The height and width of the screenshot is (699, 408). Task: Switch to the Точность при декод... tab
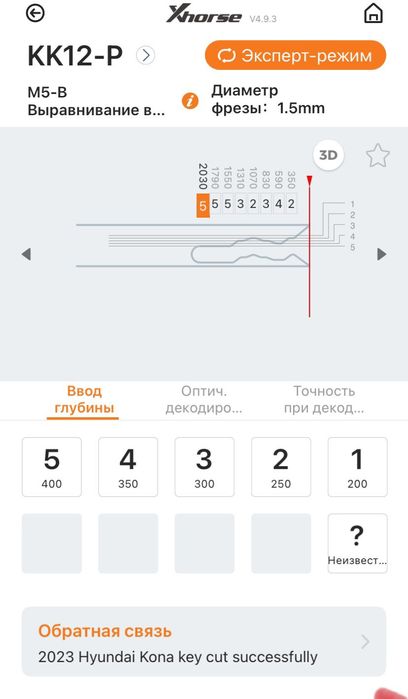pos(324,399)
